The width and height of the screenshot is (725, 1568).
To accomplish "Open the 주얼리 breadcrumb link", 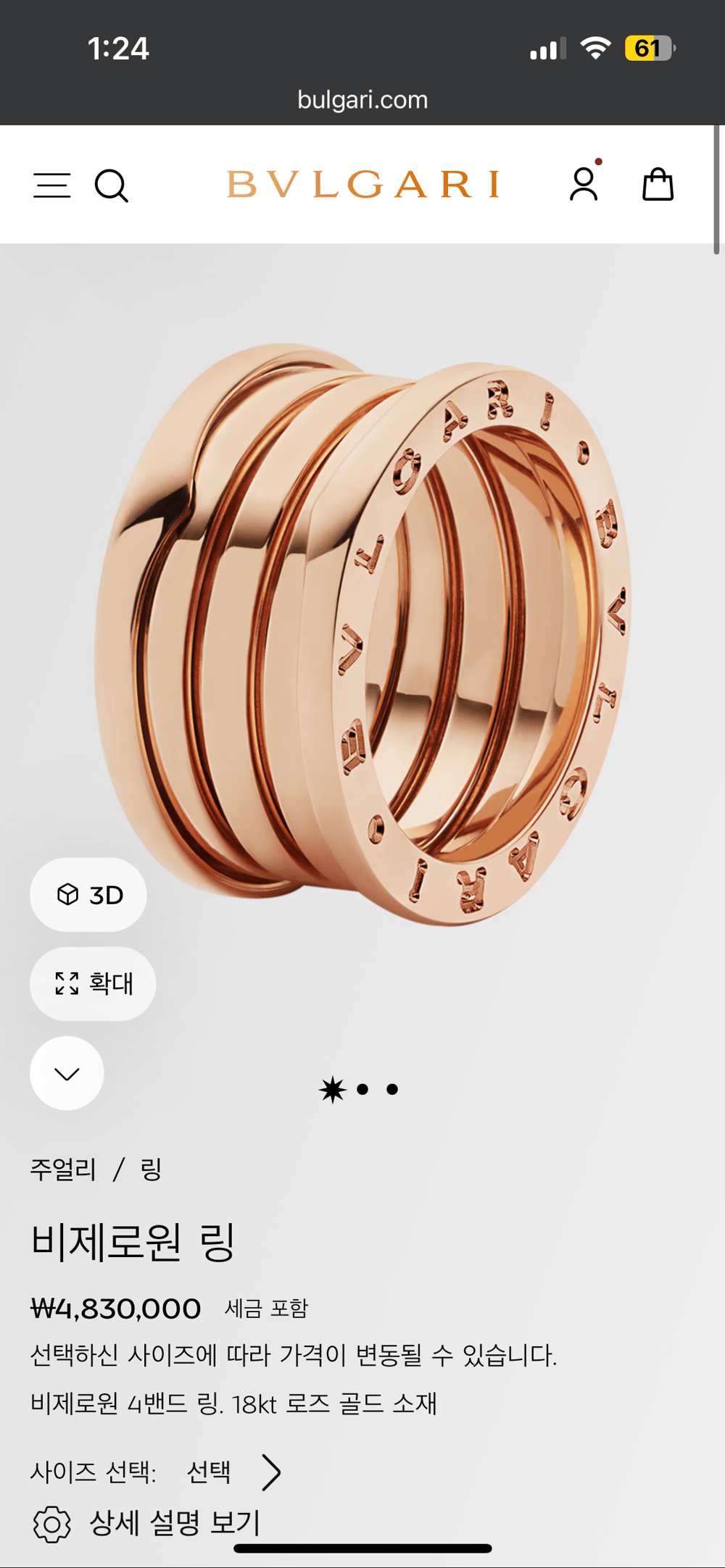I will [63, 1169].
